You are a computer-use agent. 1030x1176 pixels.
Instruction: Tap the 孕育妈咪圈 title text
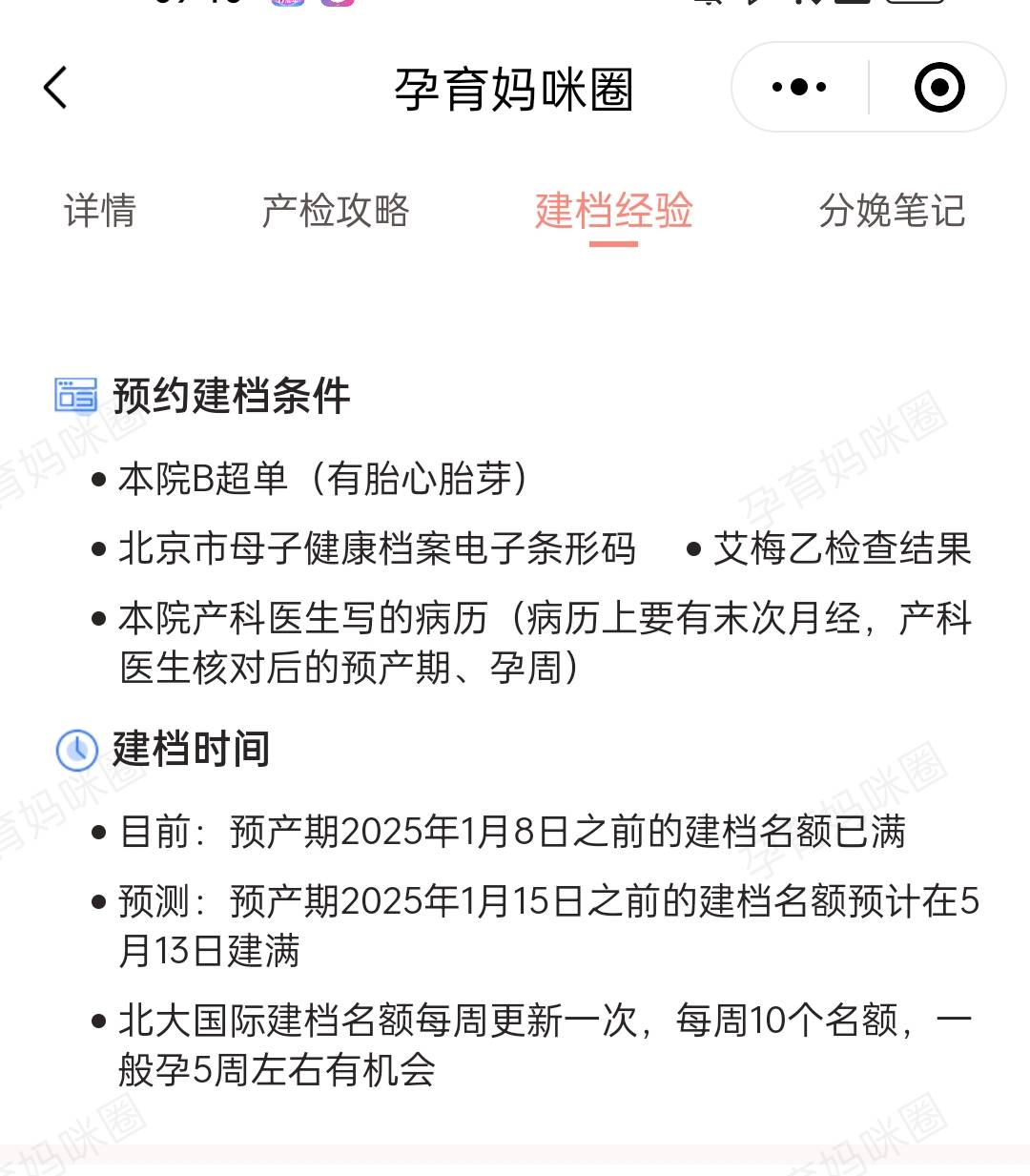pyautogui.click(x=515, y=91)
